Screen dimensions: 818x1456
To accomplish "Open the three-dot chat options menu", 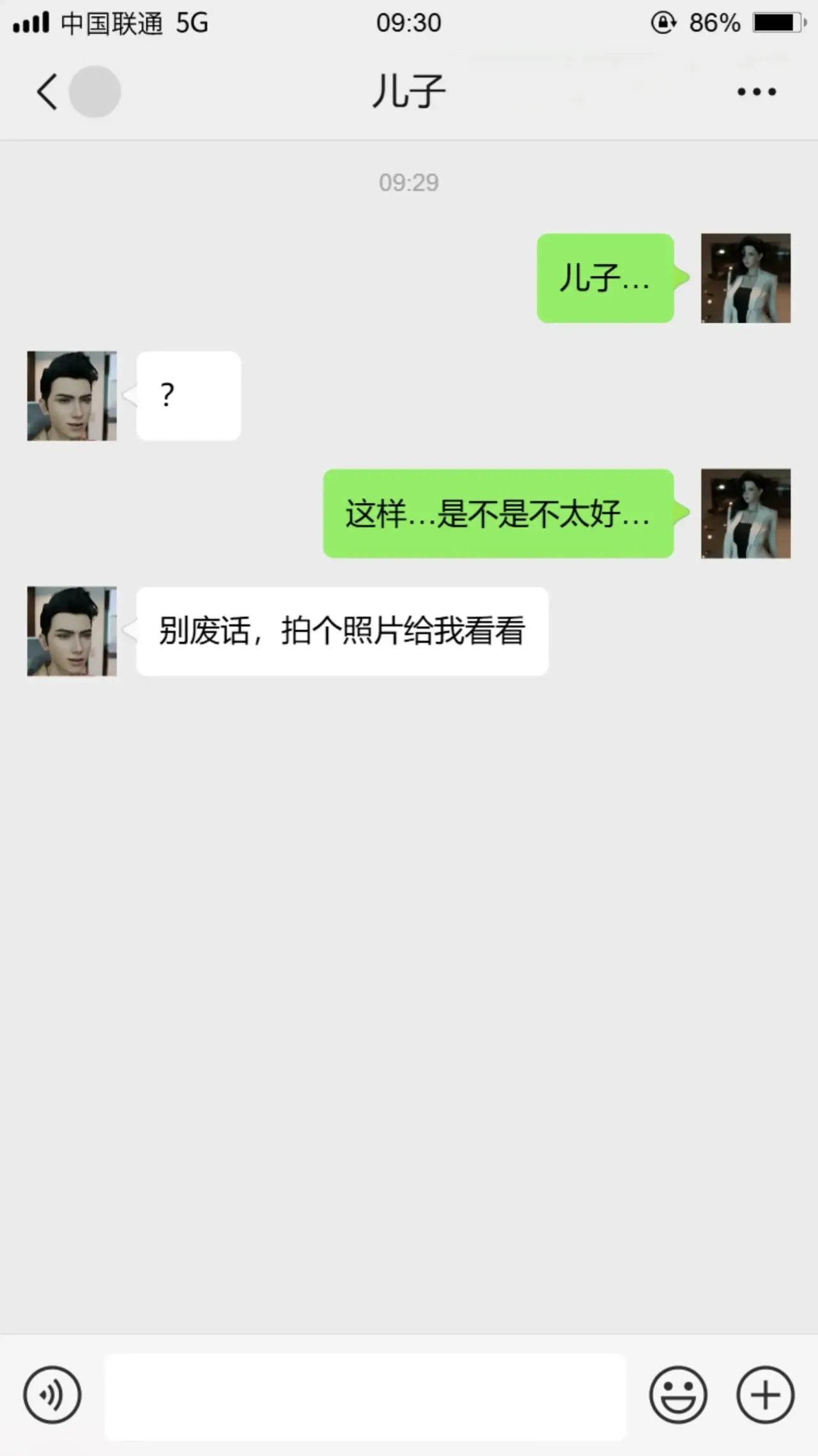I will pos(757,92).
